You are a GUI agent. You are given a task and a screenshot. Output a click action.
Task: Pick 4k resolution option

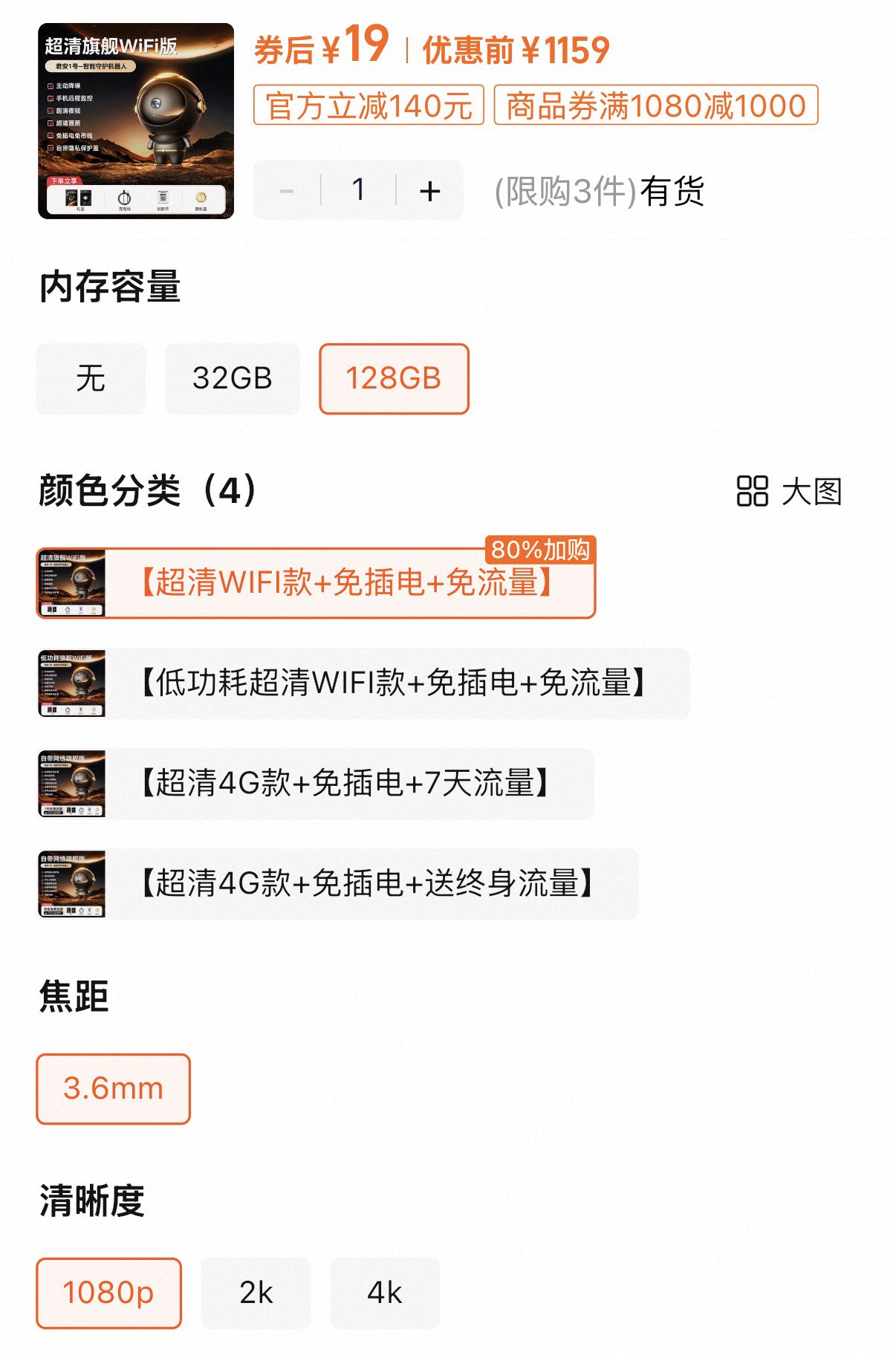384,1293
